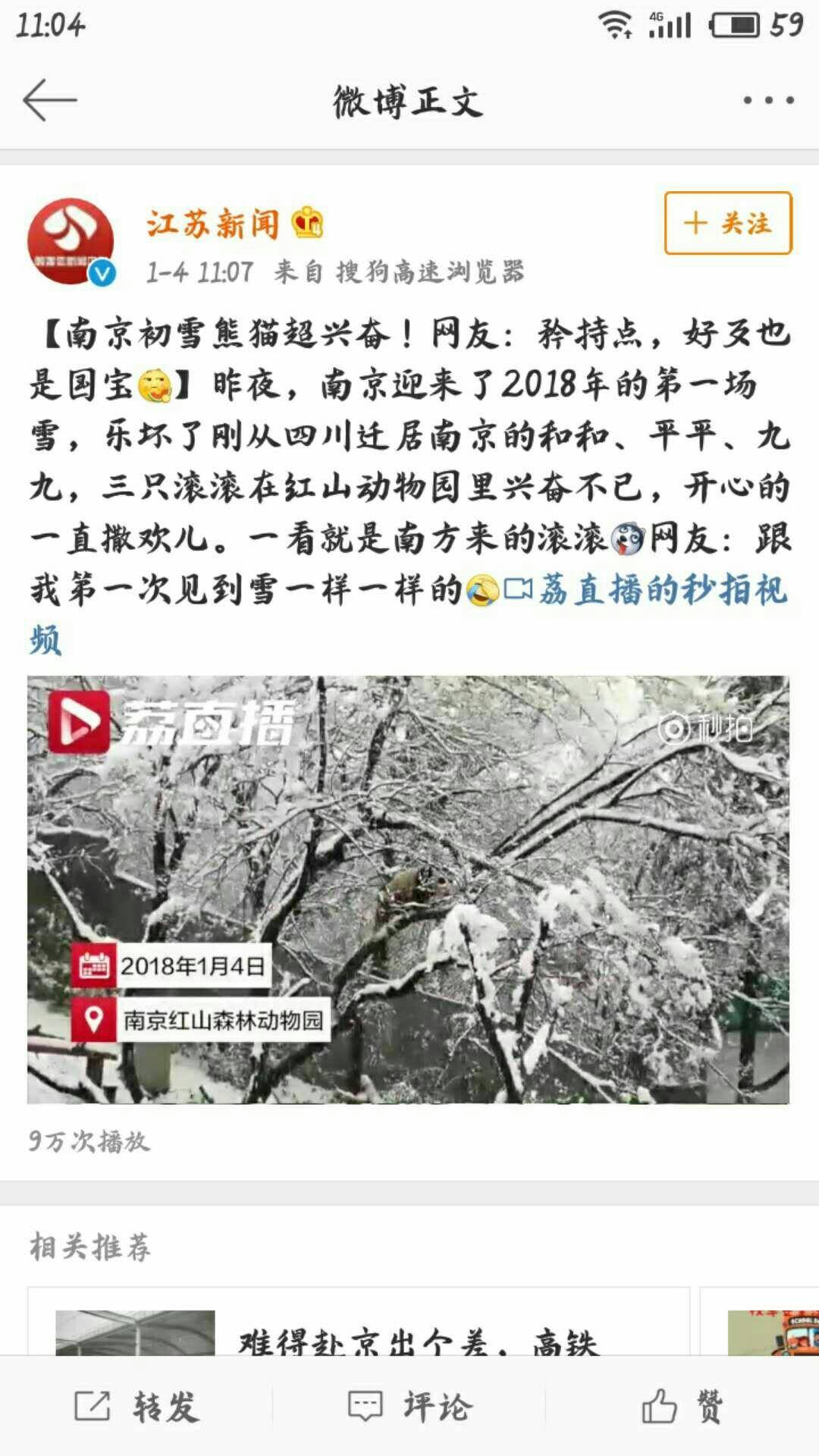Image resolution: width=819 pixels, height=1456 pixels.
Task: Open comments via 评论
Action: pyautogui.click(x=409, y=1407)
